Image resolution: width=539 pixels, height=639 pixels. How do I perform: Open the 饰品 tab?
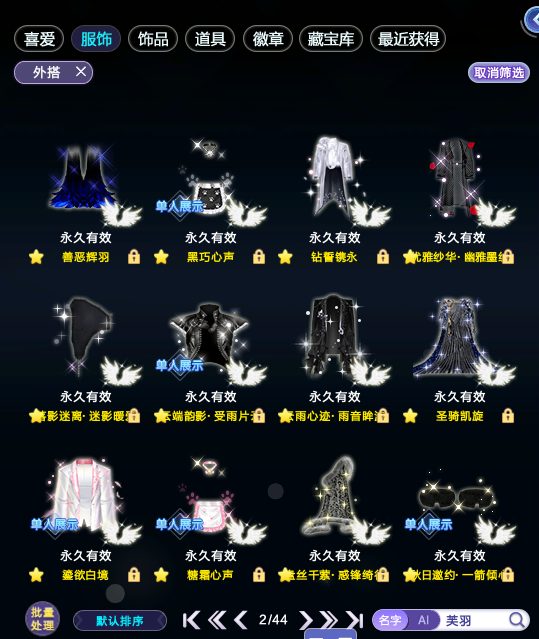point(153,39)
